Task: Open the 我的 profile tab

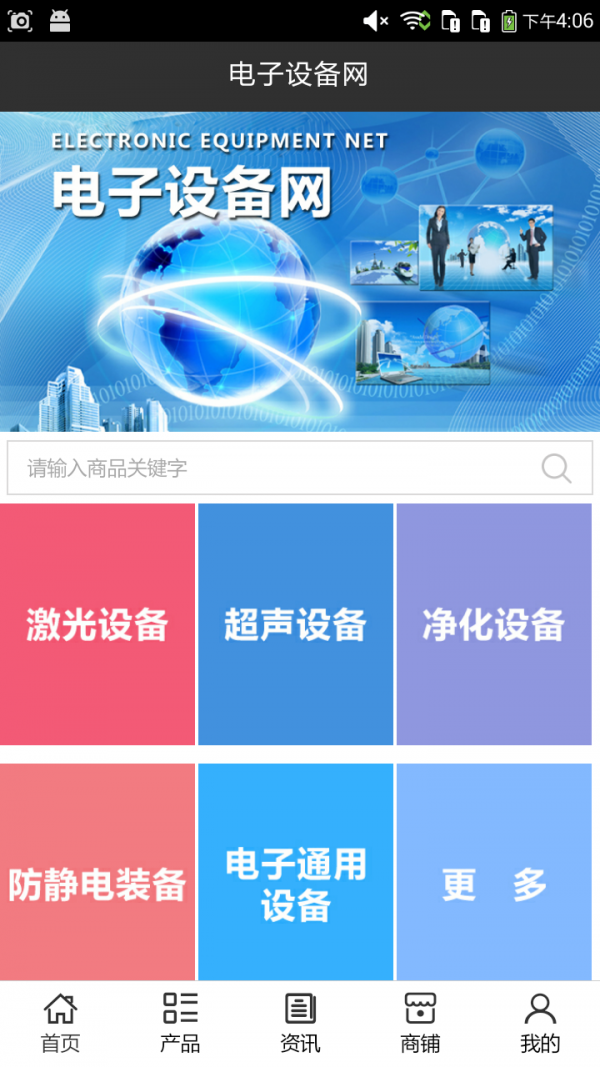Action: tap(540, 1023)
